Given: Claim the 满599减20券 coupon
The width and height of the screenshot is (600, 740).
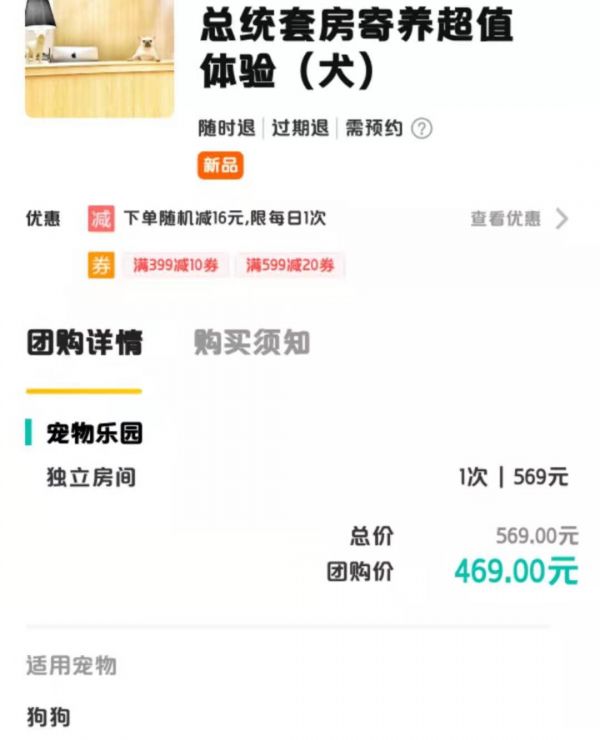Looking at the screenshot, I should (290, 266).
